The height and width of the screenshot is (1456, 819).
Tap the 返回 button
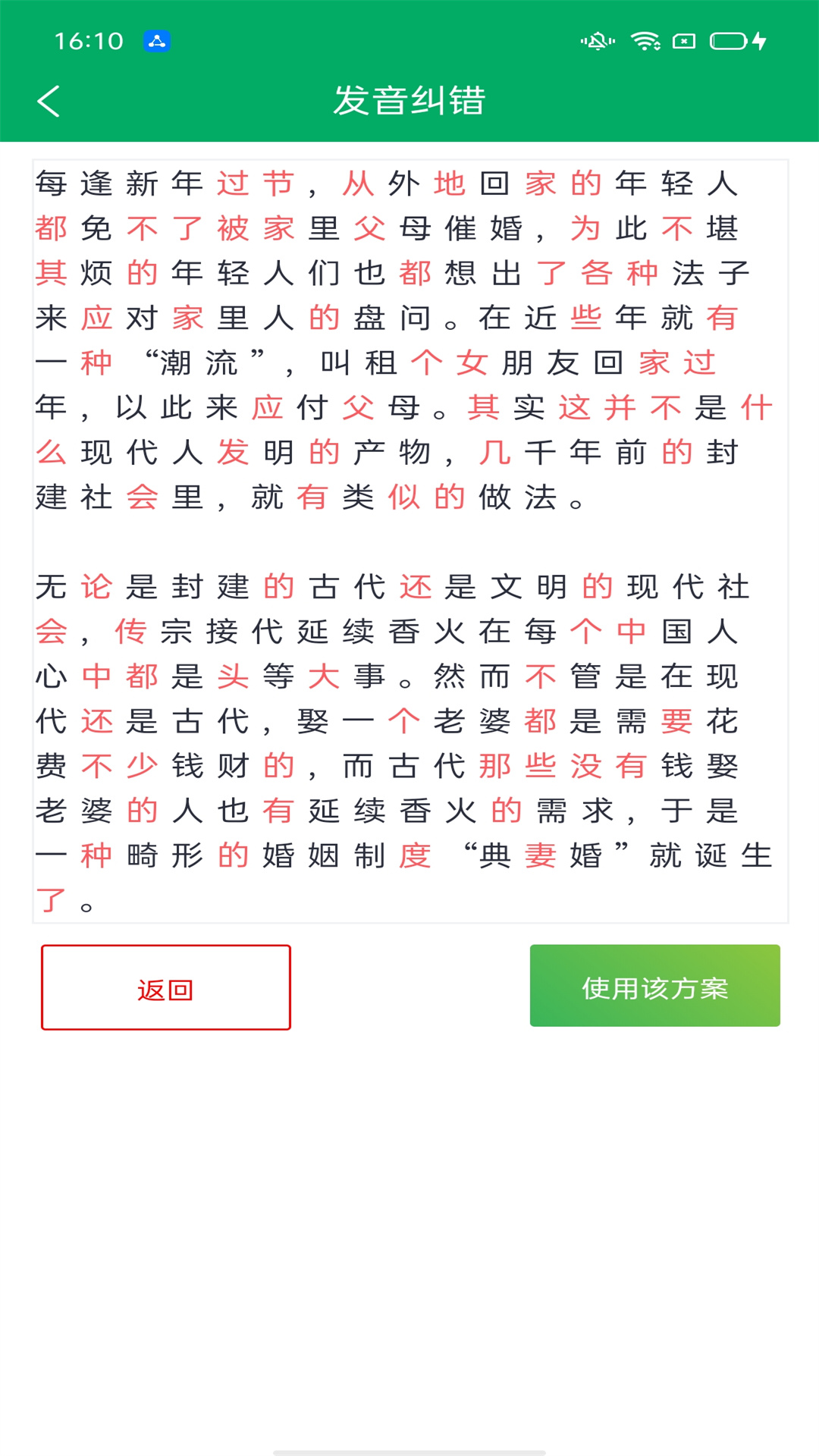point(165,987)
